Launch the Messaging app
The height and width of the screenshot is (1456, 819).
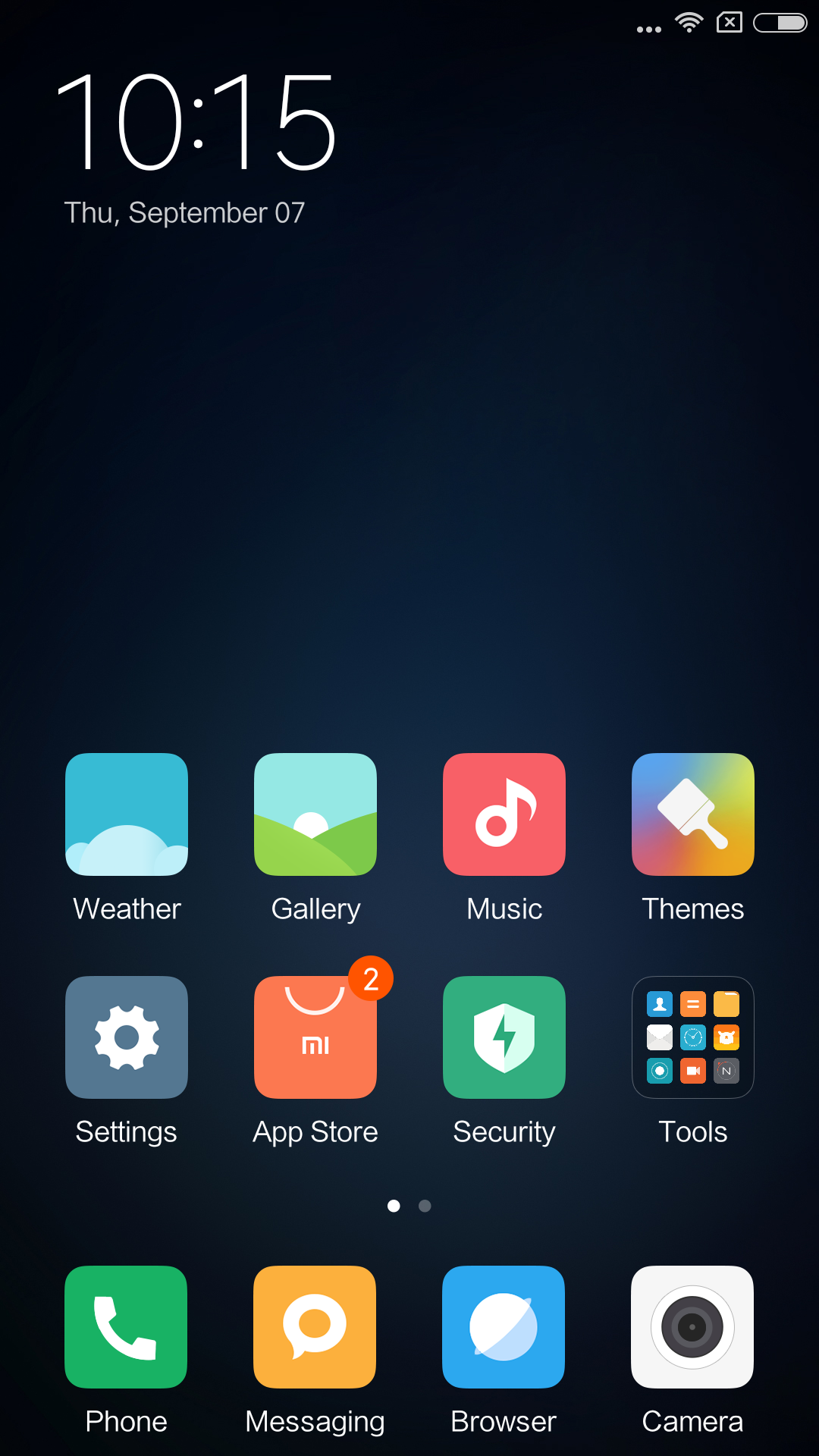pos(315,1327)
